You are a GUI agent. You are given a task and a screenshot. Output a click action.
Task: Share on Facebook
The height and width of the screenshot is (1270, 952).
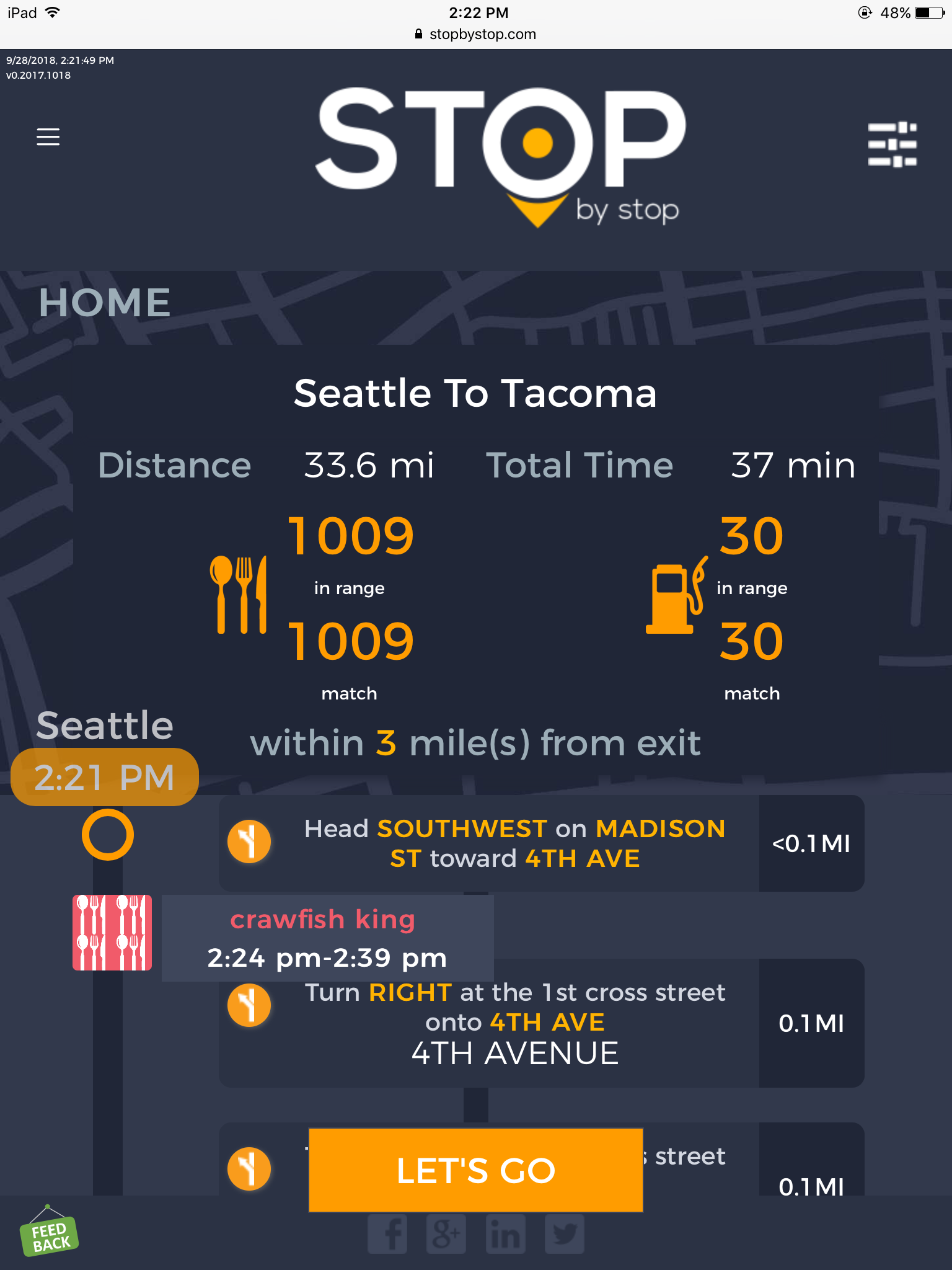[x=387, y=1234]
